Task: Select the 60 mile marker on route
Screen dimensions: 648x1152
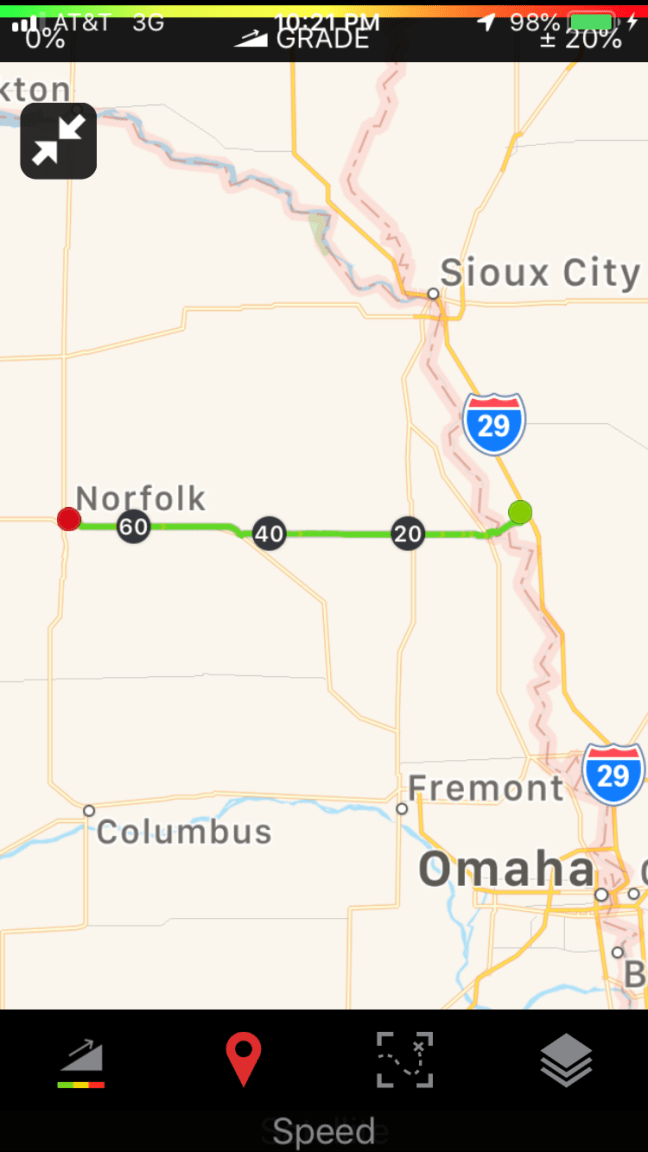Action: coord(133,526)
